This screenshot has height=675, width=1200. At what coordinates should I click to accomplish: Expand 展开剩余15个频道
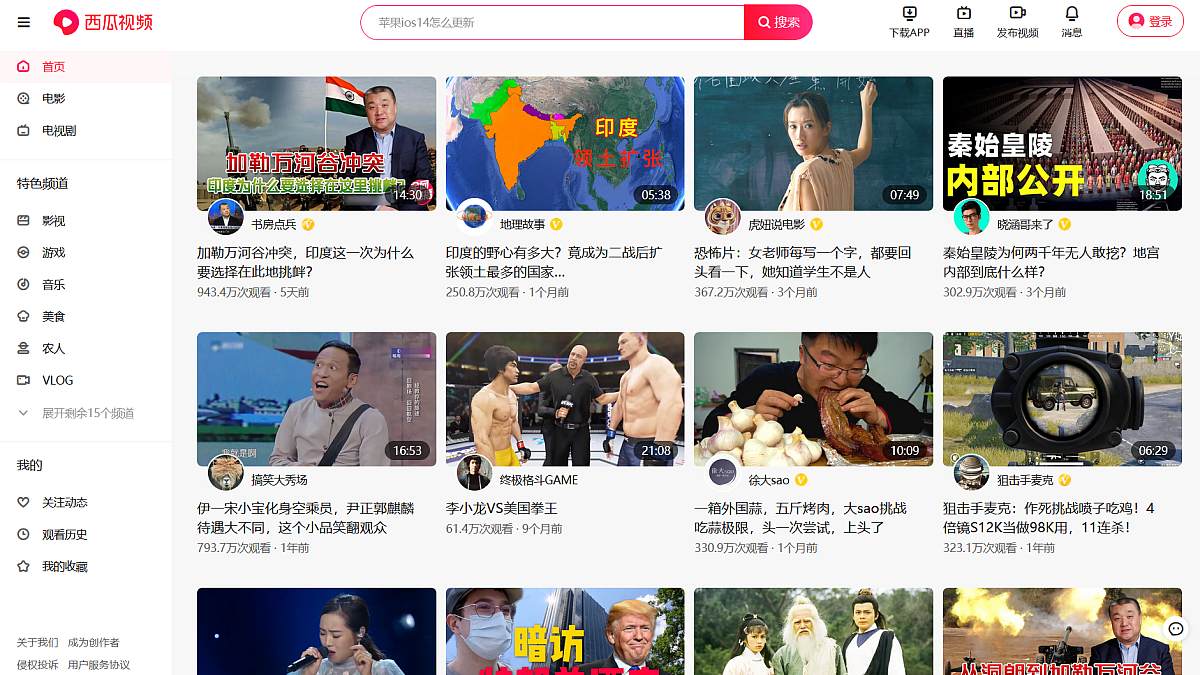pyautogui.click(x=87, y=413)
